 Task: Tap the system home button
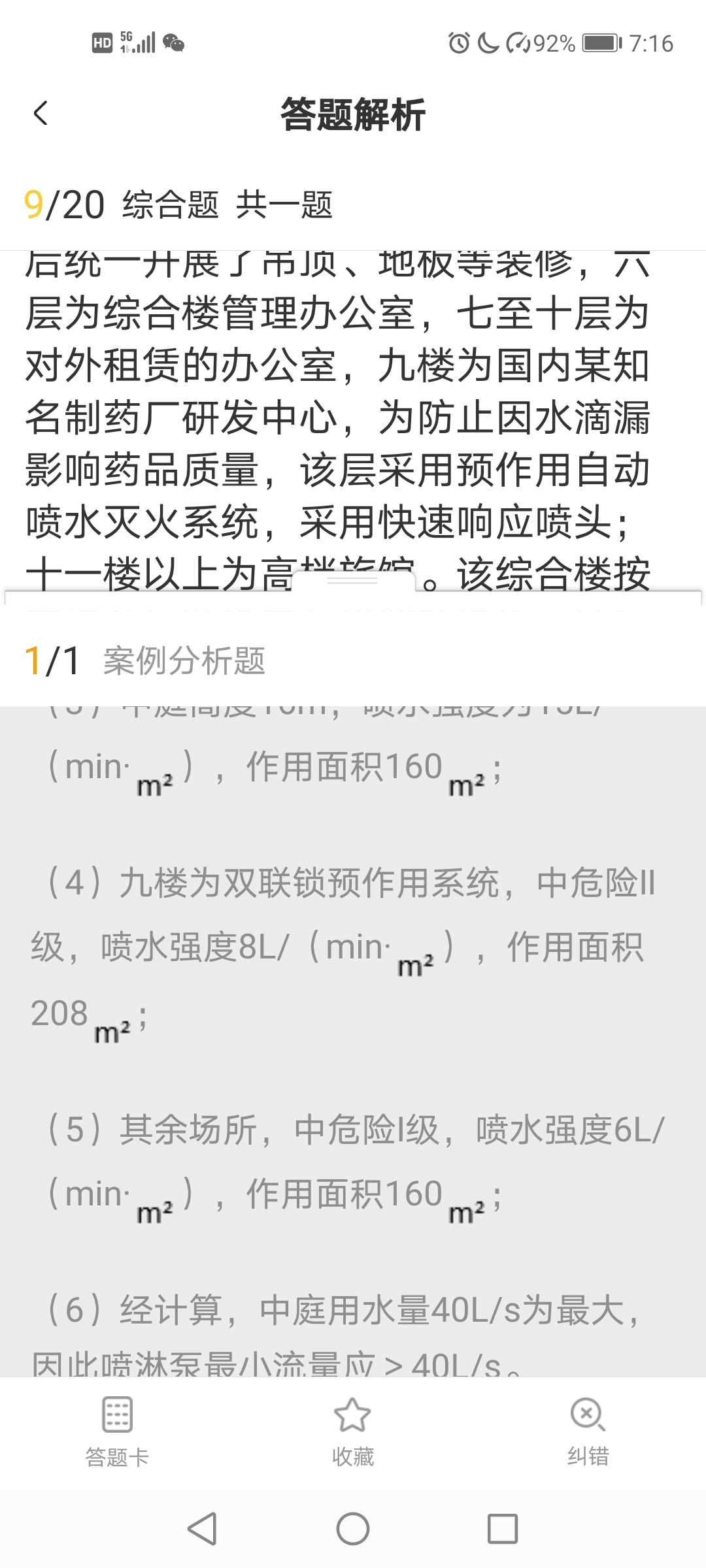[x=353, y=1529]
